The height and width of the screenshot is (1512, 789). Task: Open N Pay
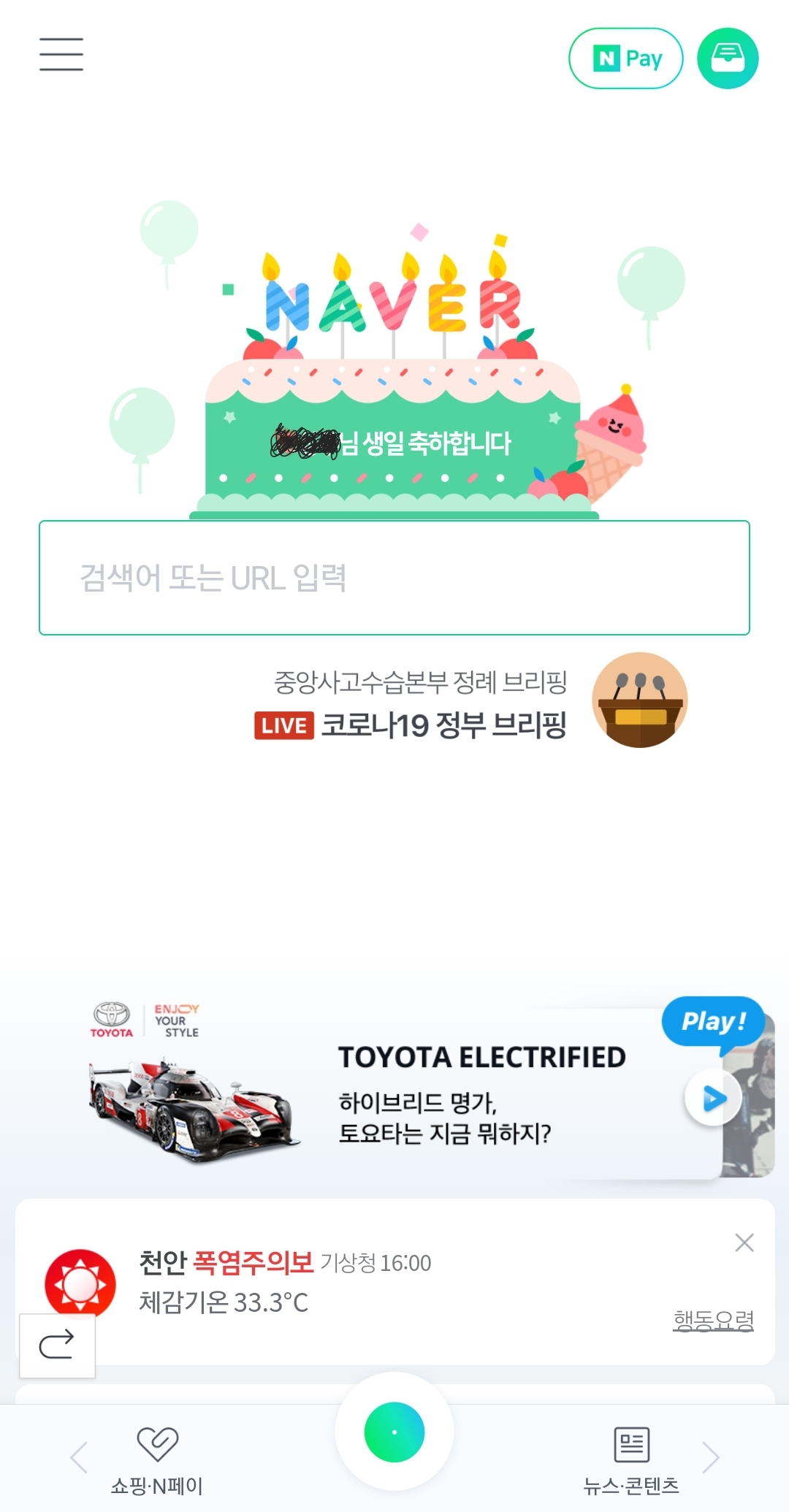[626, 58]
